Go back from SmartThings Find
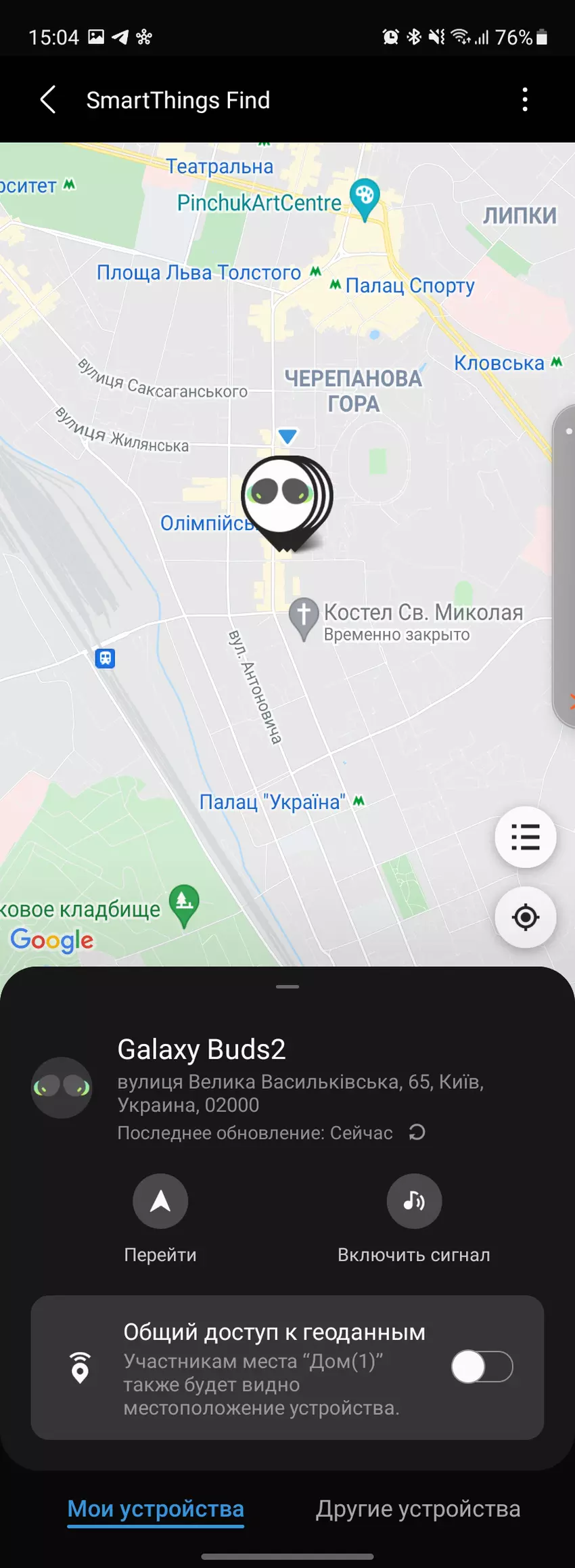This screenshot has width=575, height=1568. click(47, 100)
